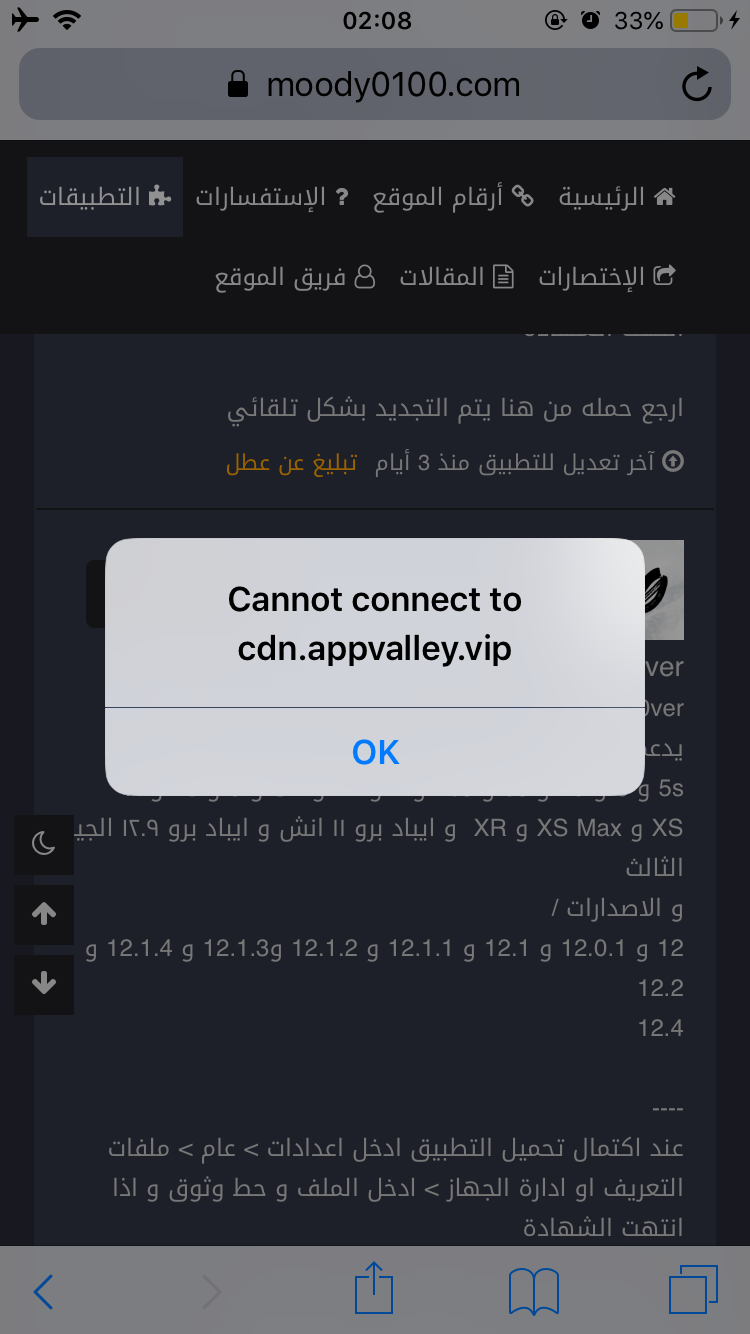Screen dimensions: 750x1334
Task: Show open Safari tabs
Action: pyautogui.click(x=693, y=1290)
